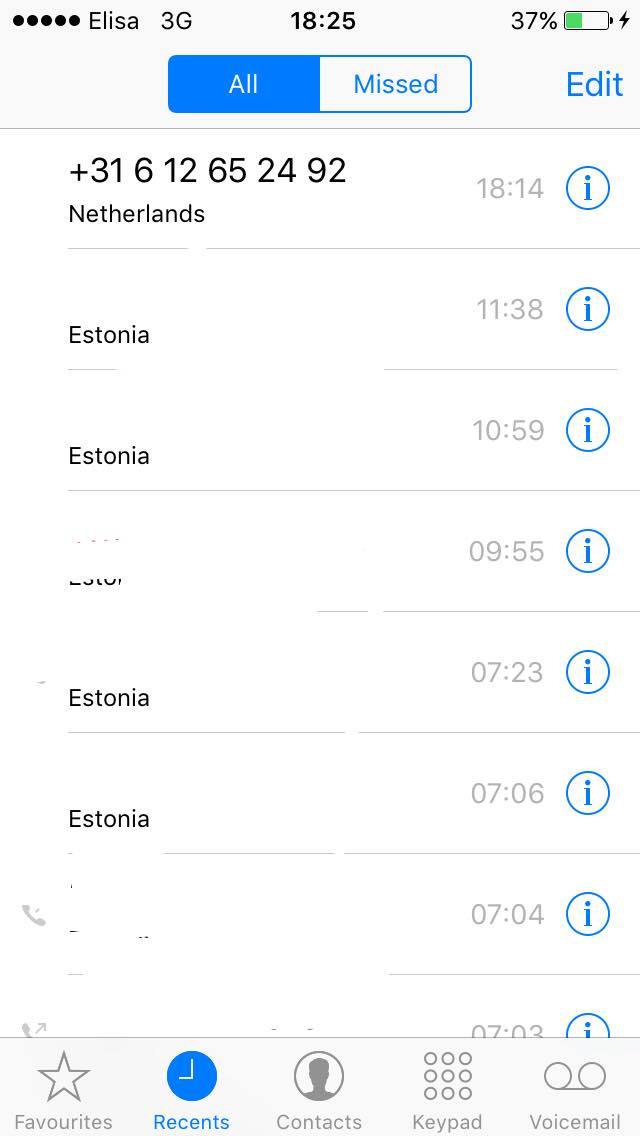Open info for the 07:23 call

coord(588,672)
